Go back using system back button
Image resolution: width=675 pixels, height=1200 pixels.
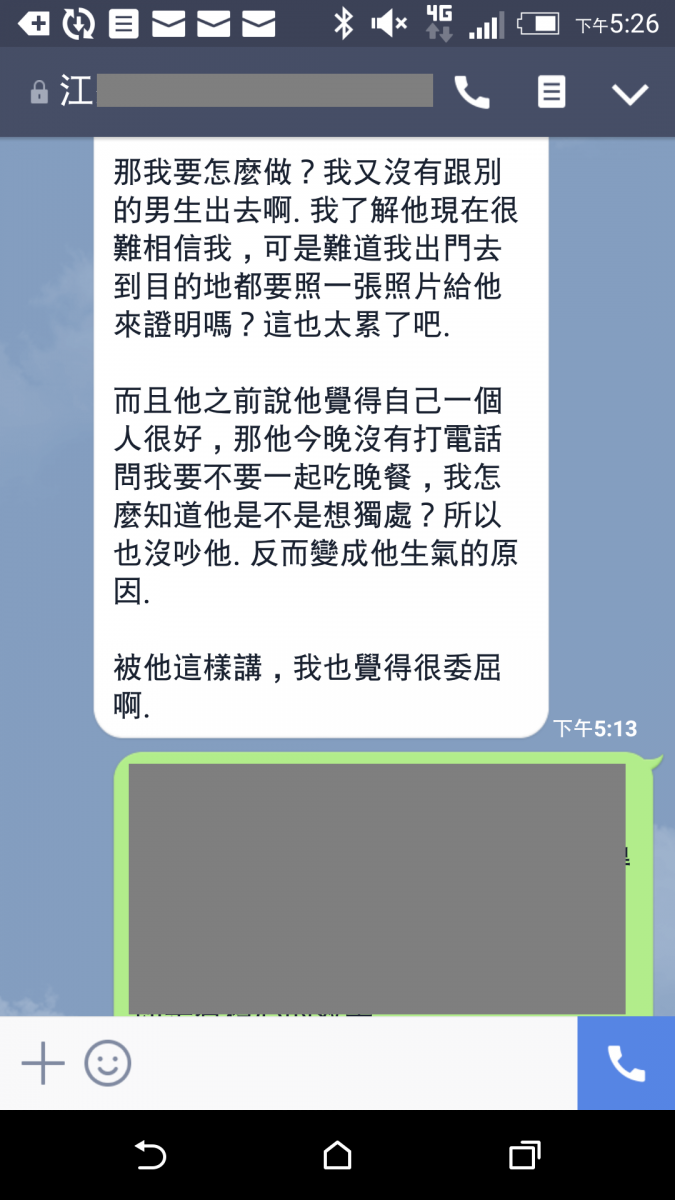(x=150, y=1156)
